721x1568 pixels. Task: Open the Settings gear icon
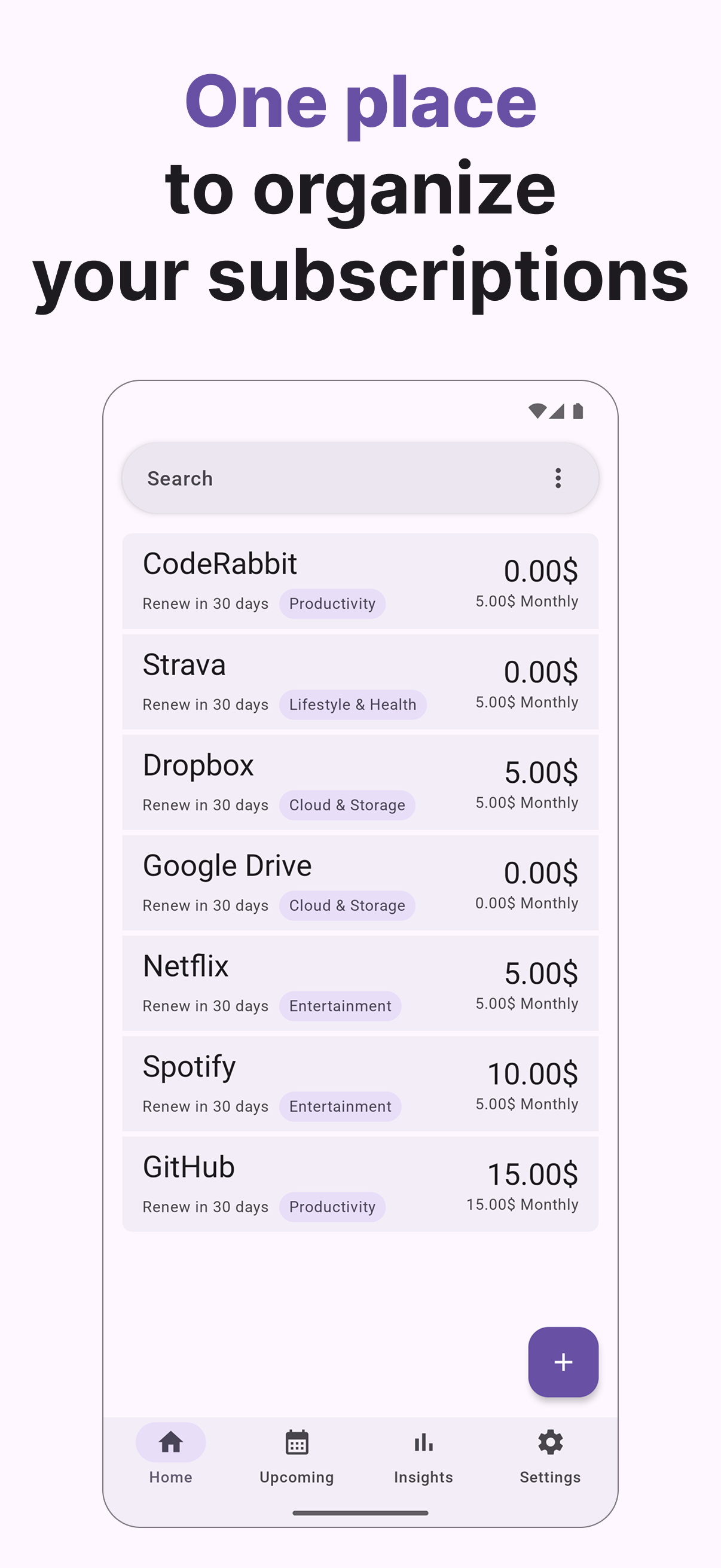point(549,1442)
